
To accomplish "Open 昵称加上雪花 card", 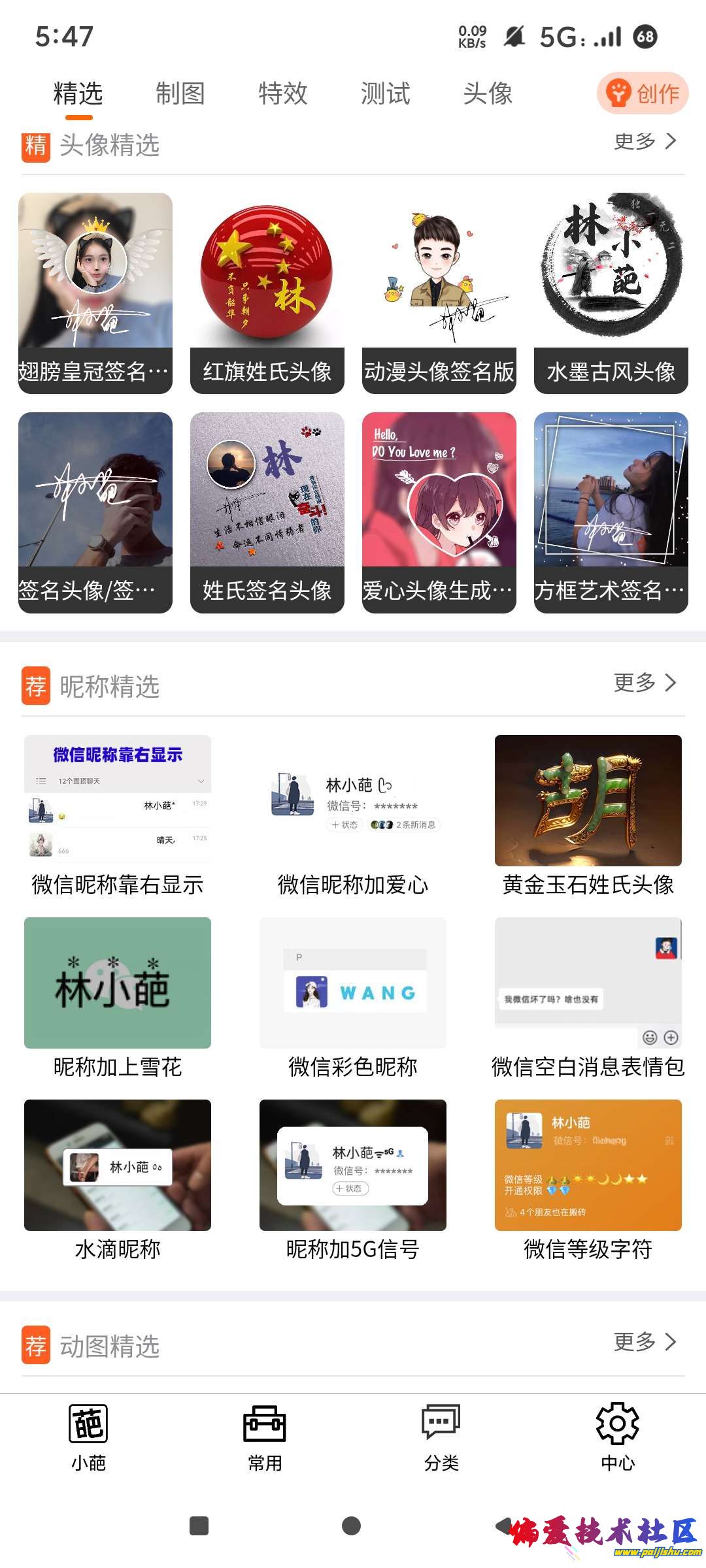I will coord(118,996).
